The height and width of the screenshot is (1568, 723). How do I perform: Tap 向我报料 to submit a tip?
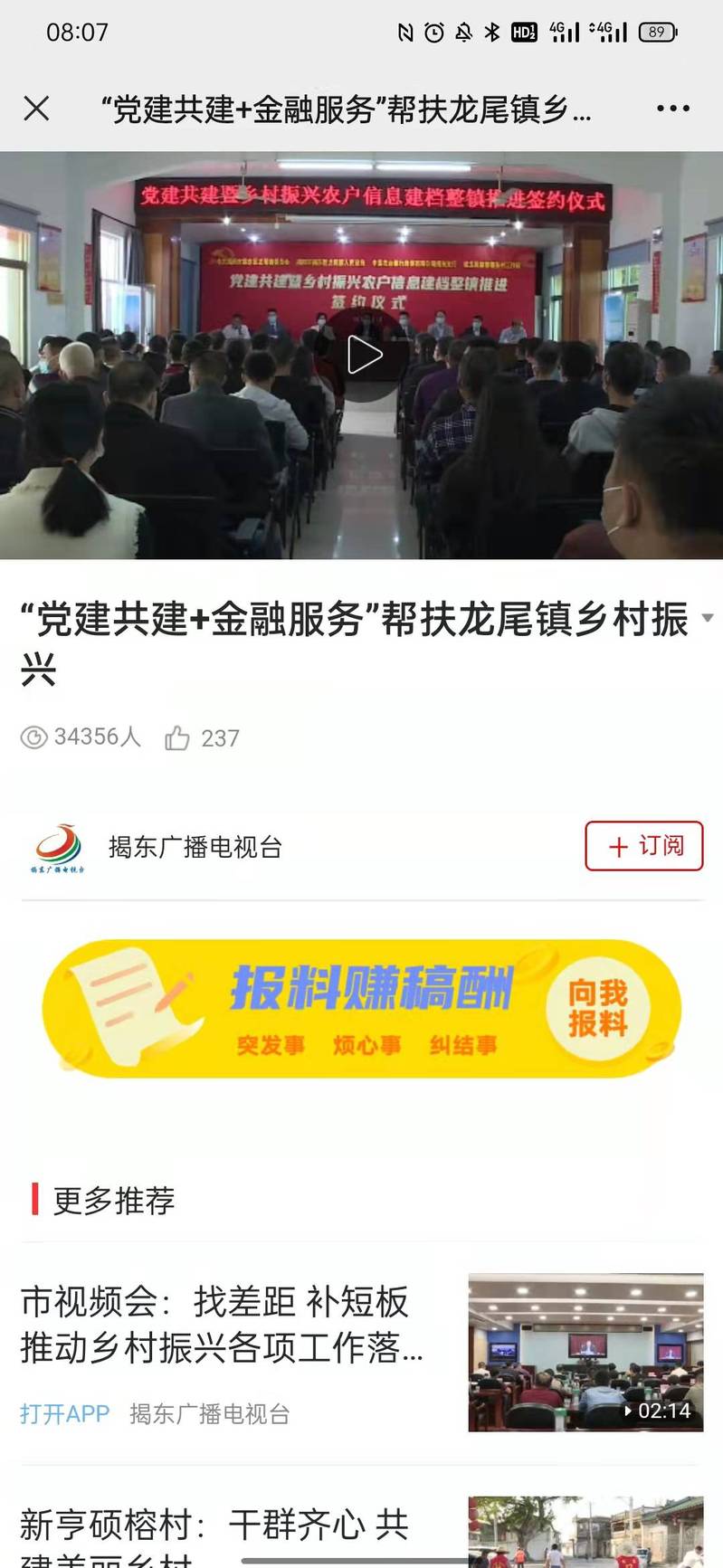[598, 1008]
